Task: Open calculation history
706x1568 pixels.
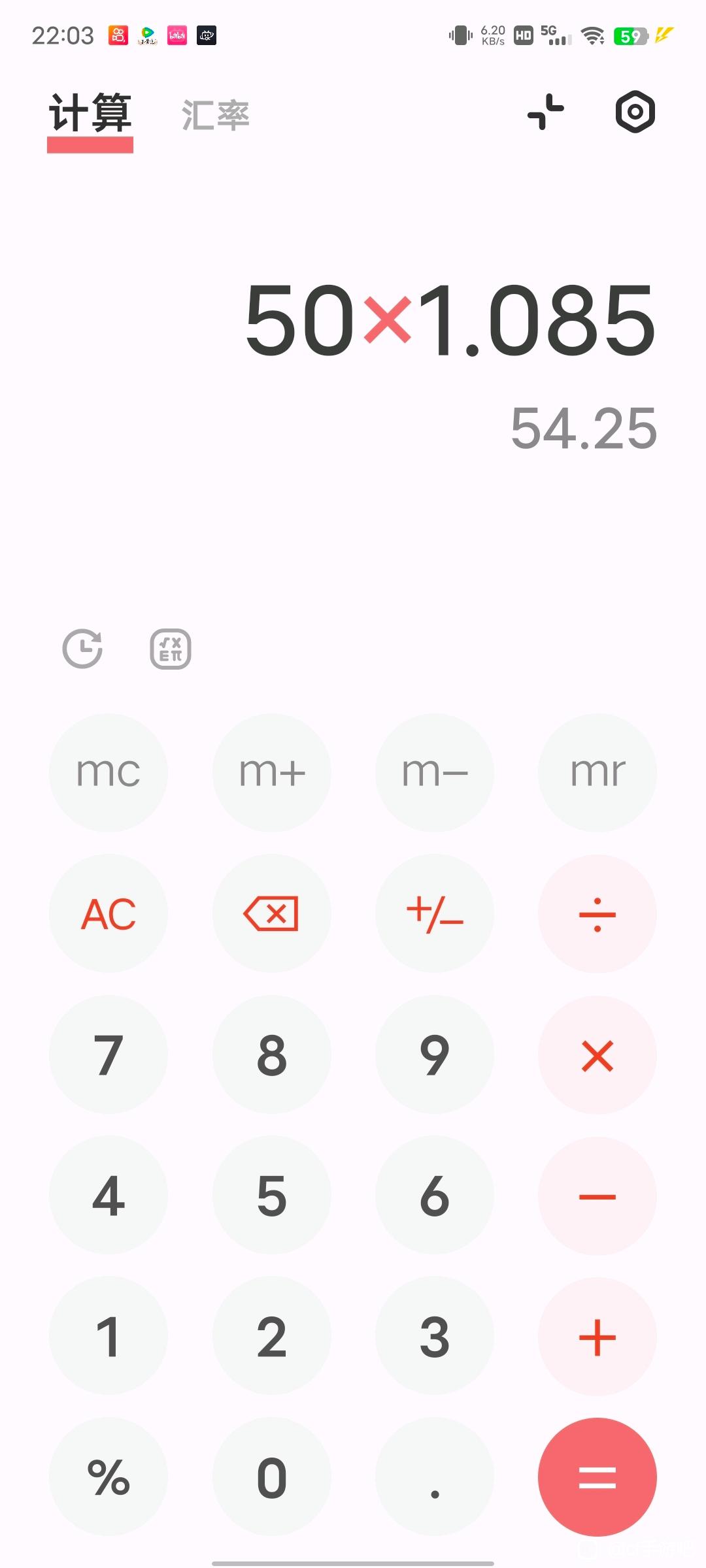Action: coord(82,649)
